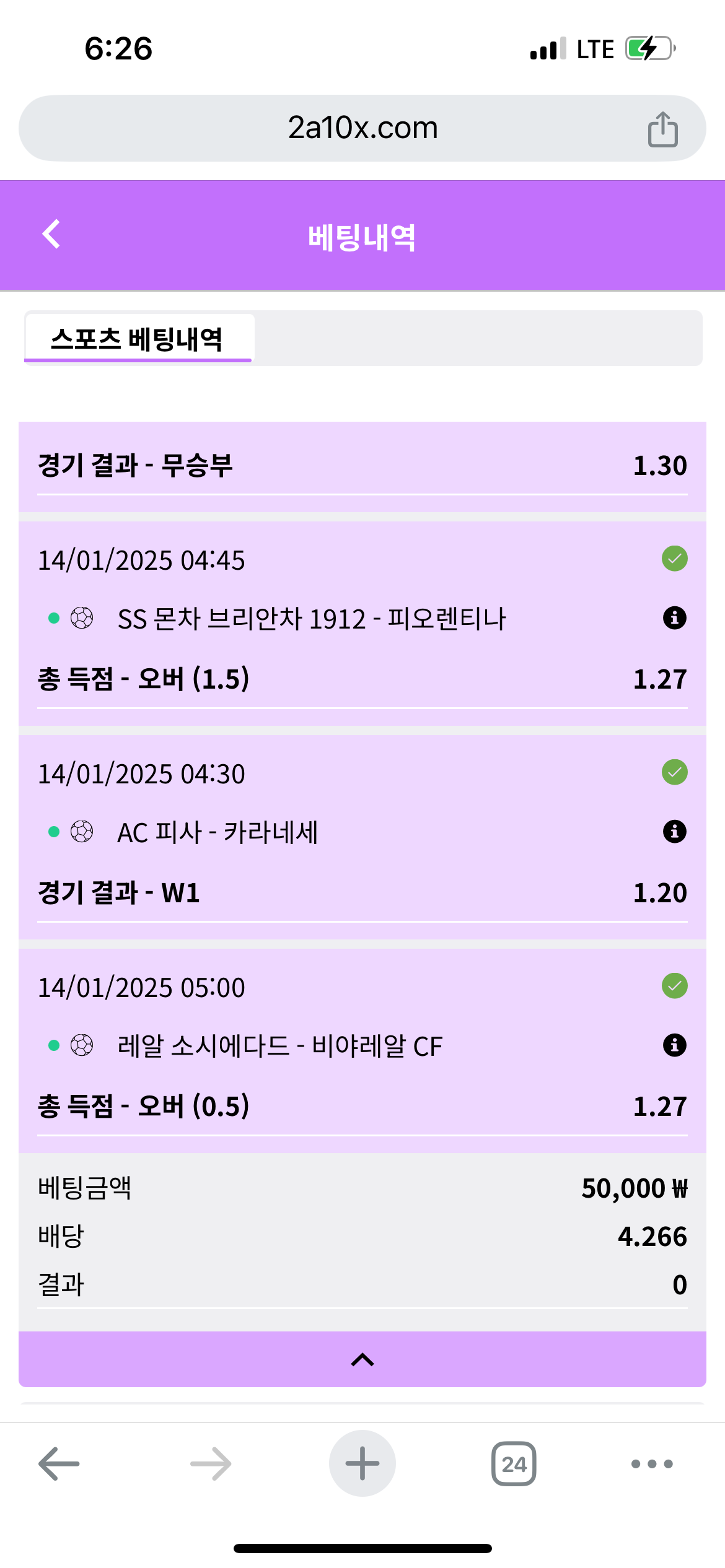Navigate back in the browser
This screenshot has height=1568, width=725.
coord(59,1464)
